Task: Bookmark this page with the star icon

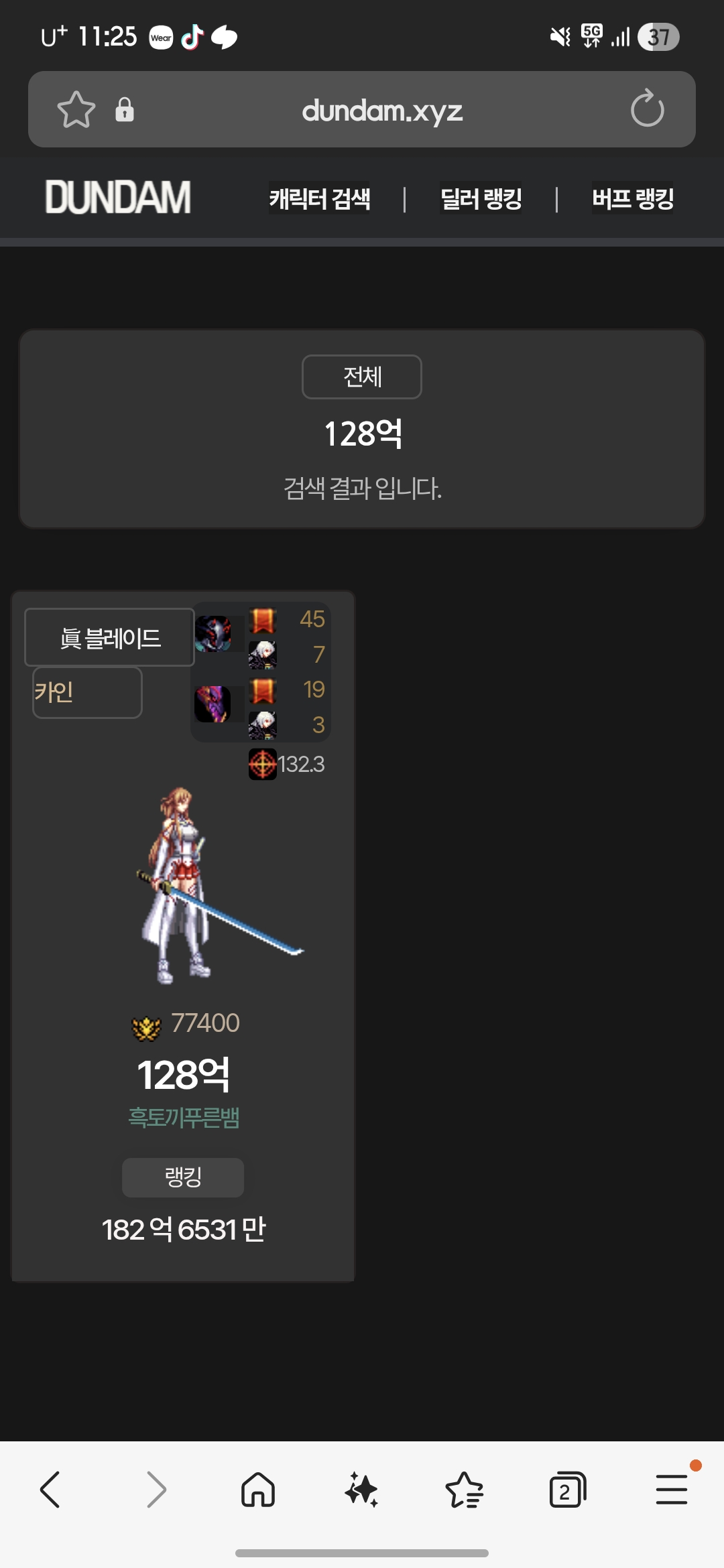Action: 76,110
